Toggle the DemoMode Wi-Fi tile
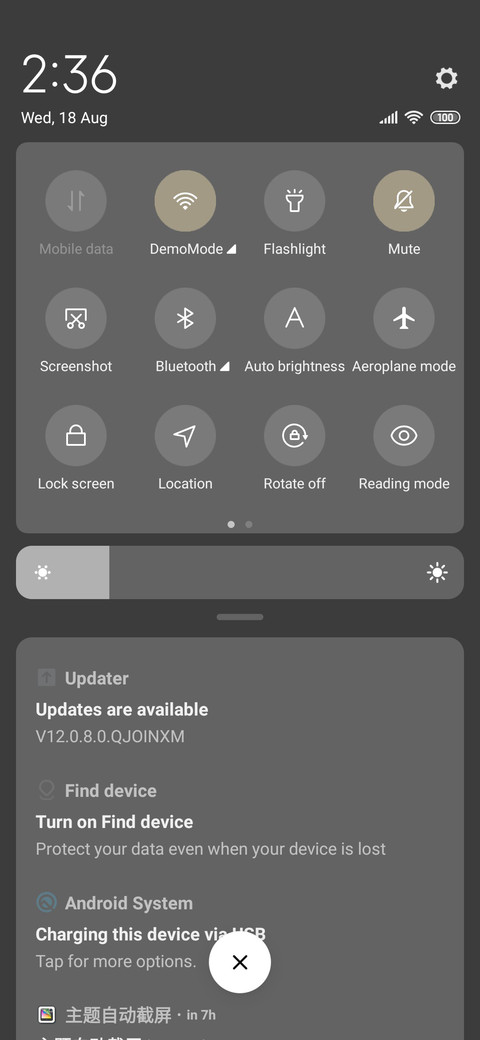This screenshot has height=1040, width=480. tap(185, 200)
